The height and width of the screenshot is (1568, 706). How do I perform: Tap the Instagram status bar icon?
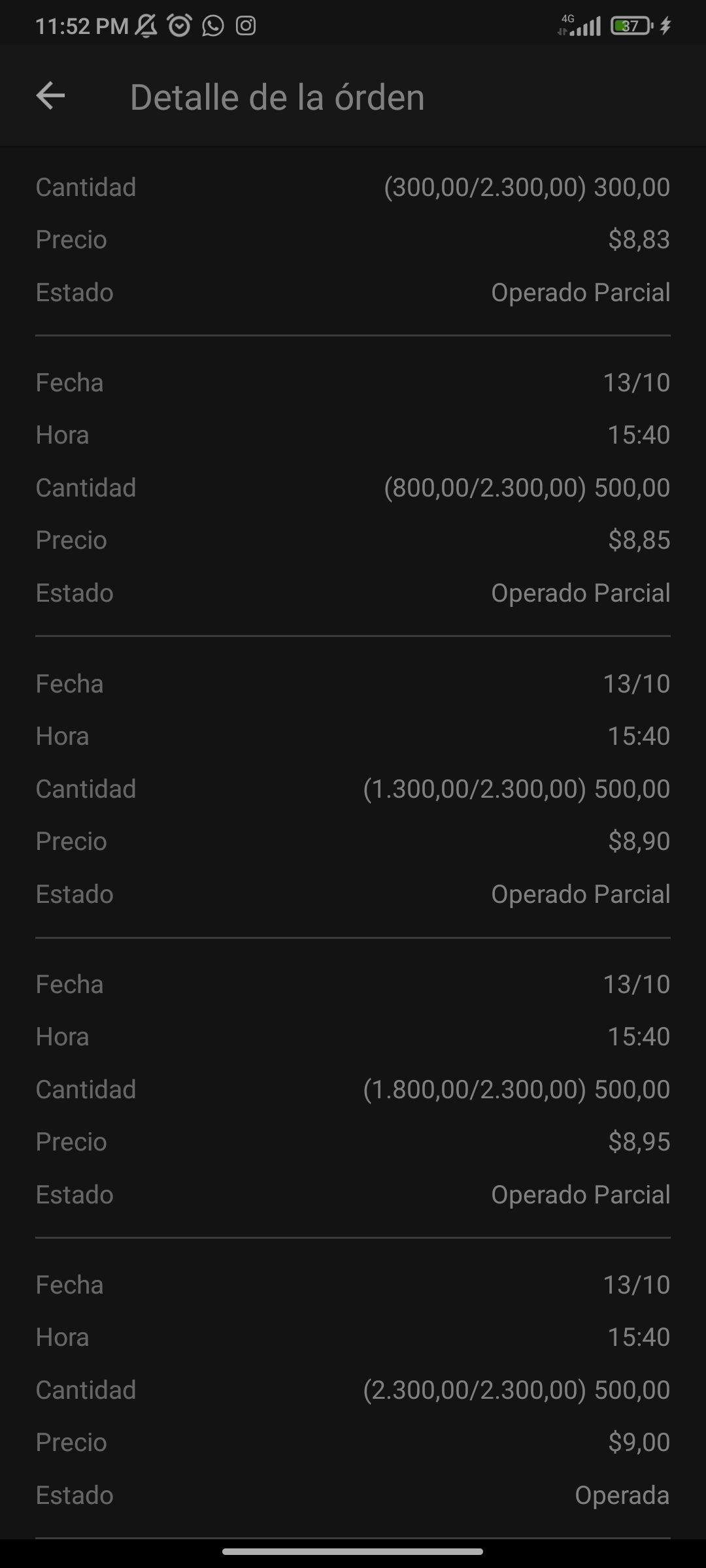click(246, 26)
